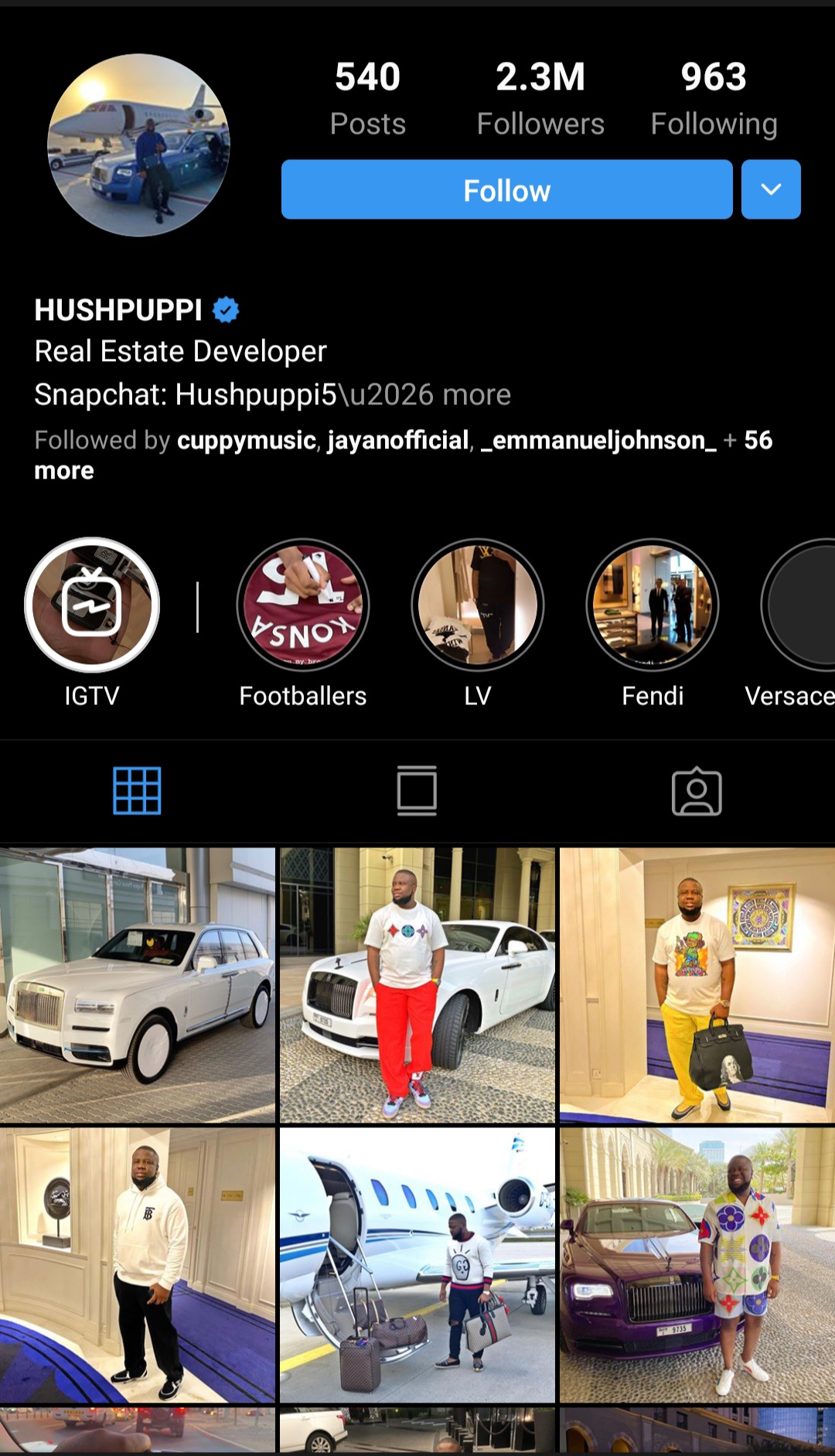
Task: Follow the HUSHPUPPI account
Action: (506, 190)
